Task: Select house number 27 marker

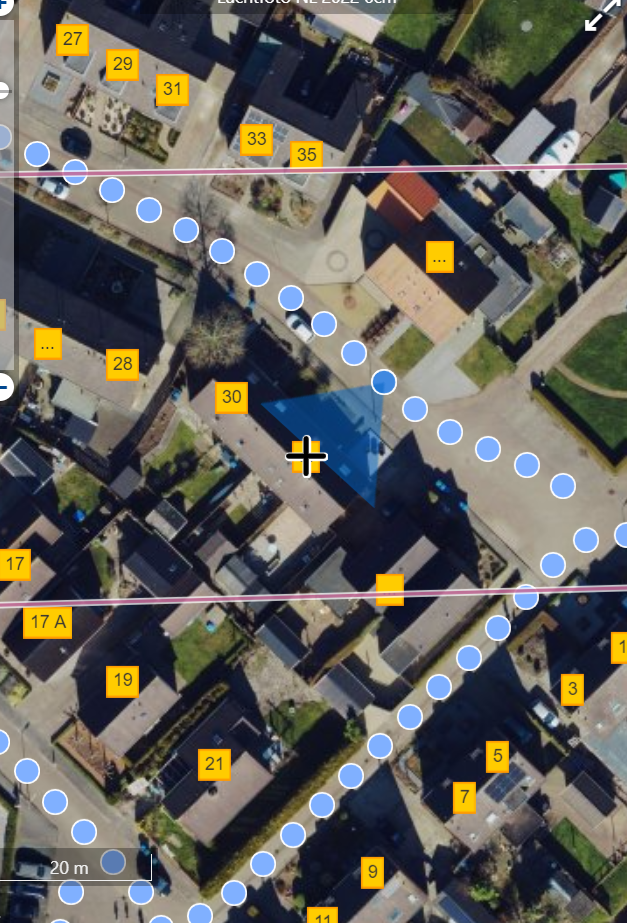Action: (72, 40)
